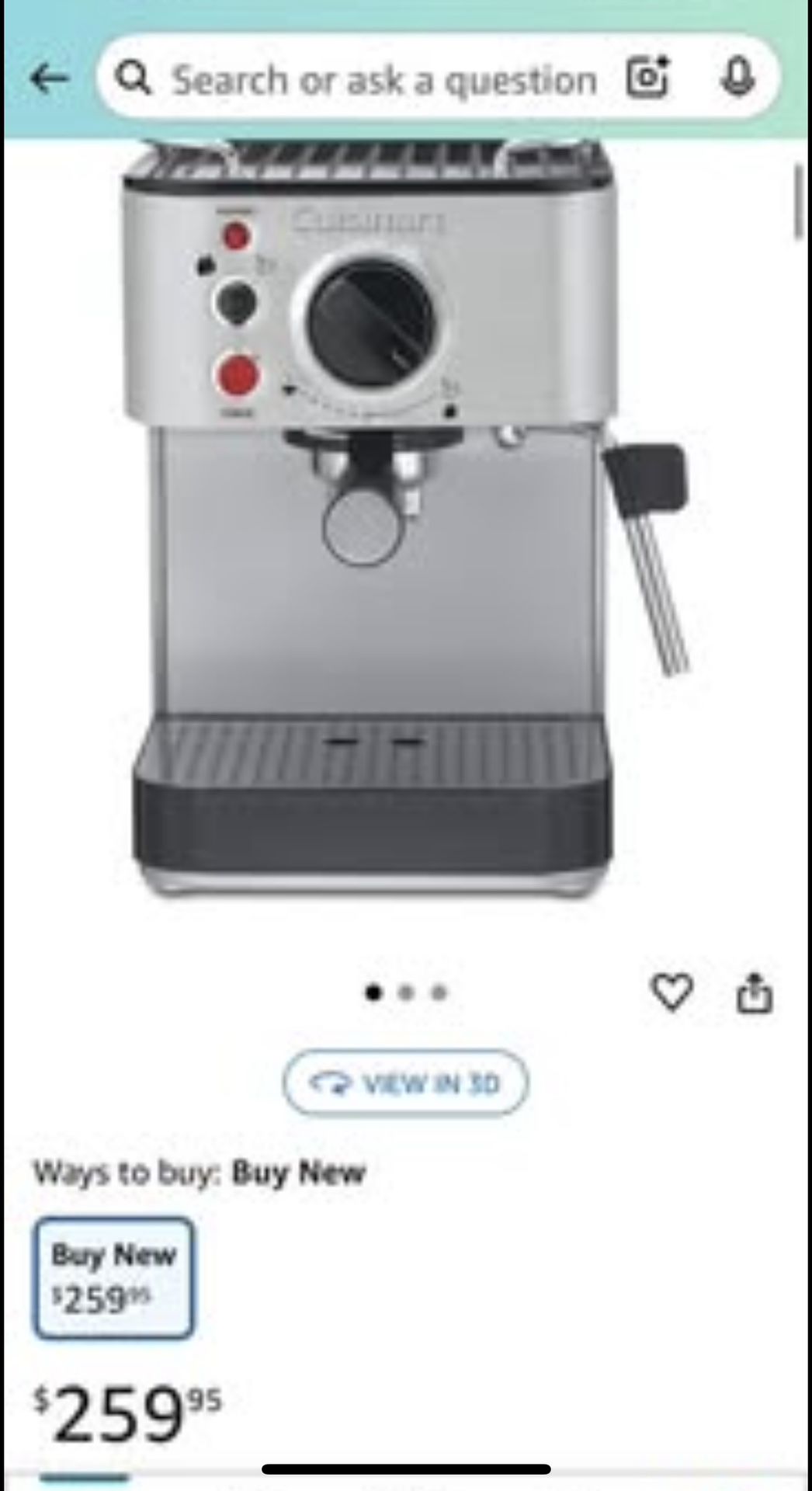Tap the carousel dots to browse images
This screenshot has height=1491, width=812.
[x=405, y=992]
